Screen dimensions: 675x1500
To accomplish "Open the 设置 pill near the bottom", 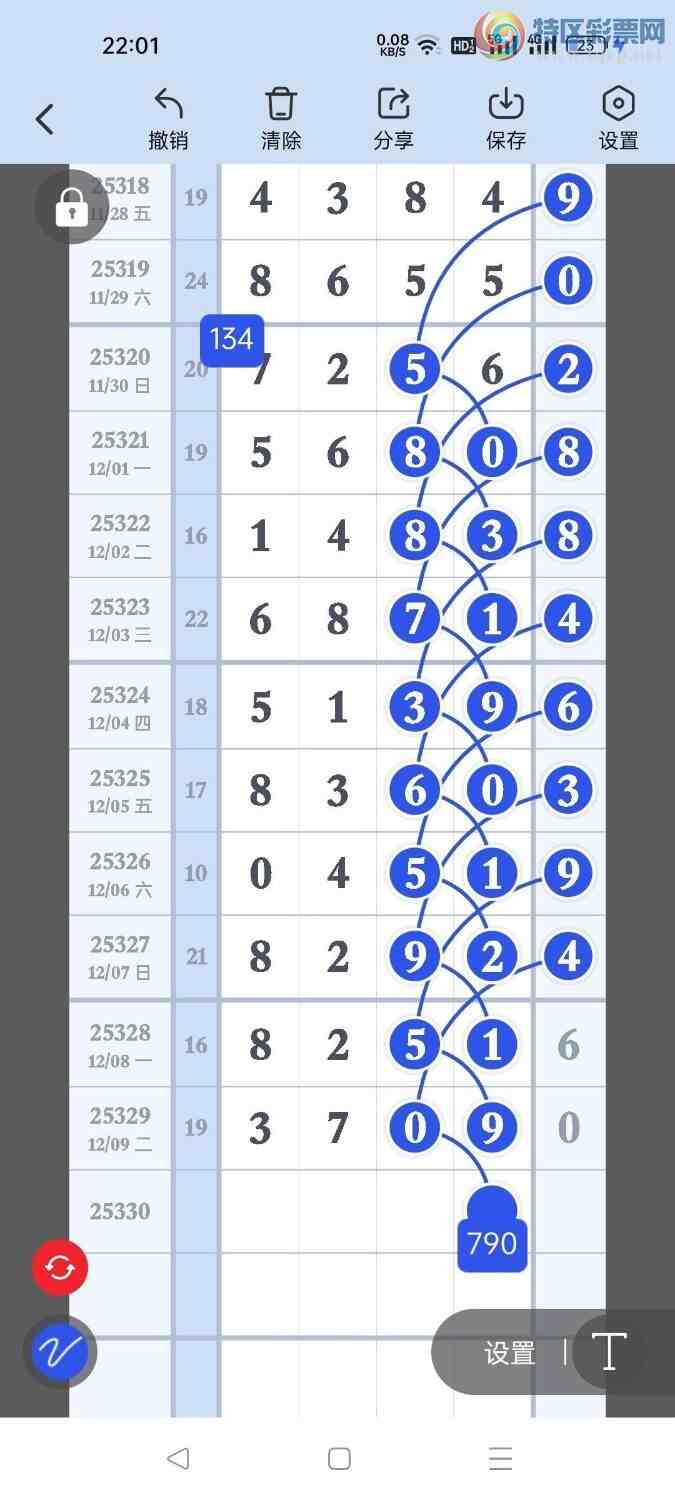I will tap(509, 1353).
